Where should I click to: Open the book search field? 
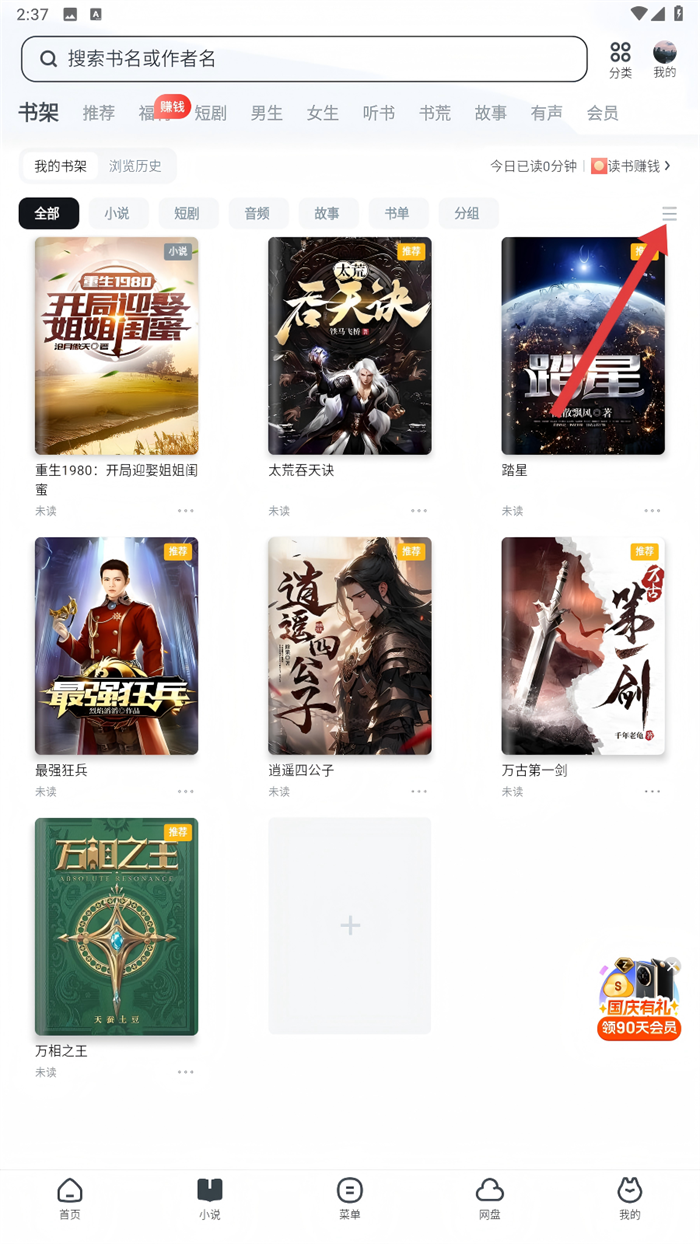[304, 59]
